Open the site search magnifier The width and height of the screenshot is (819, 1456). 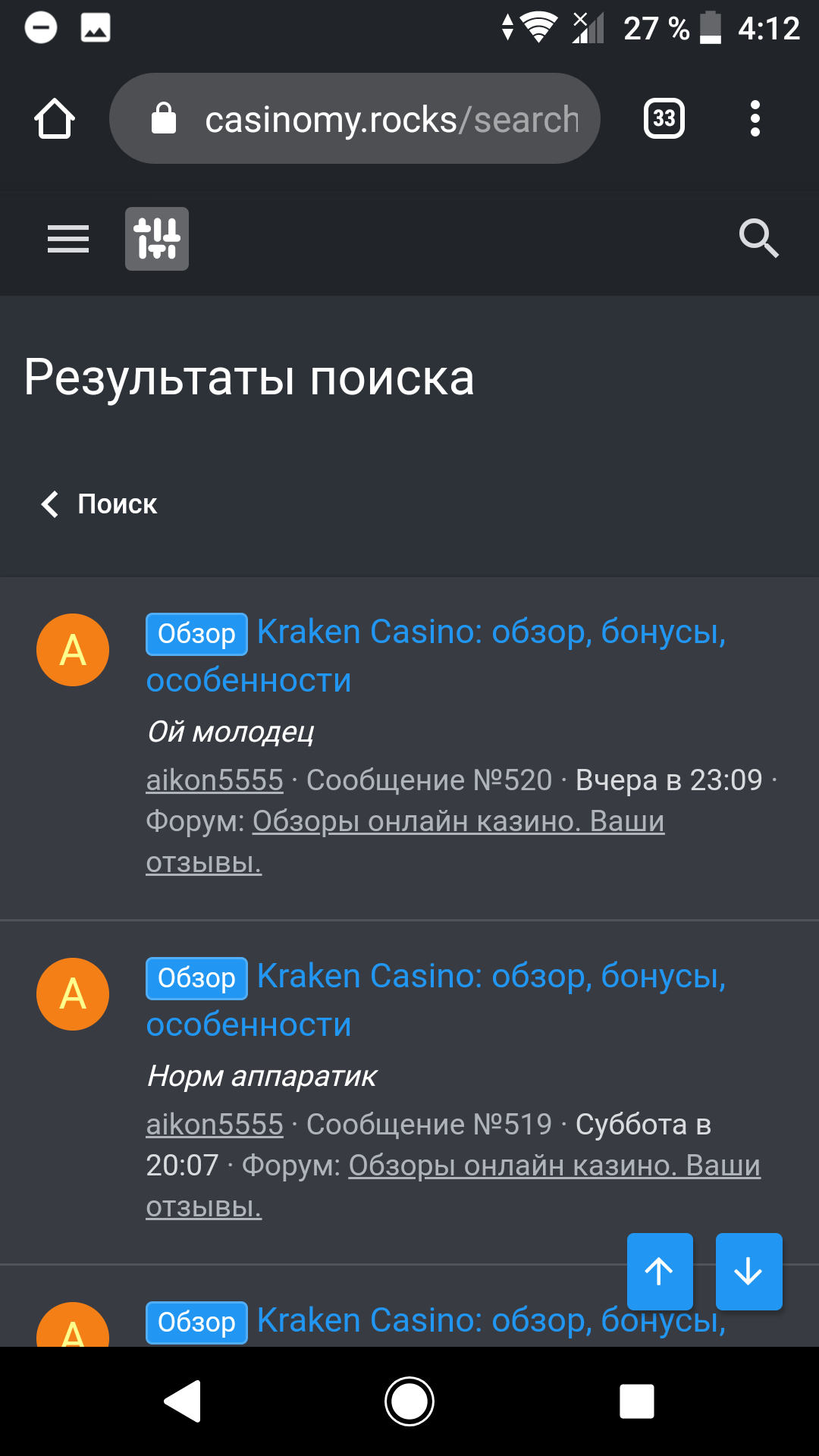tap(758, 240)
